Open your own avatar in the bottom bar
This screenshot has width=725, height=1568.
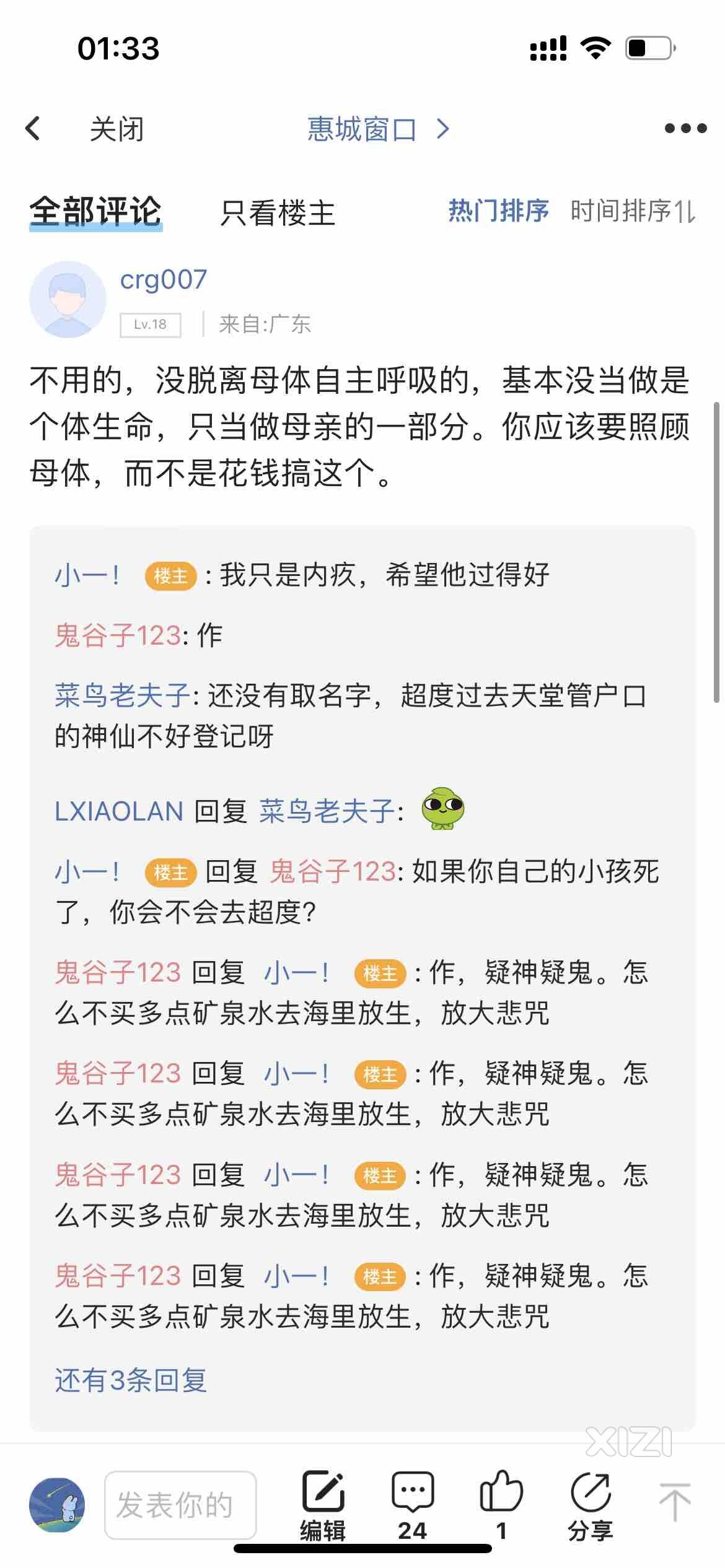[x=57, y=1505]
